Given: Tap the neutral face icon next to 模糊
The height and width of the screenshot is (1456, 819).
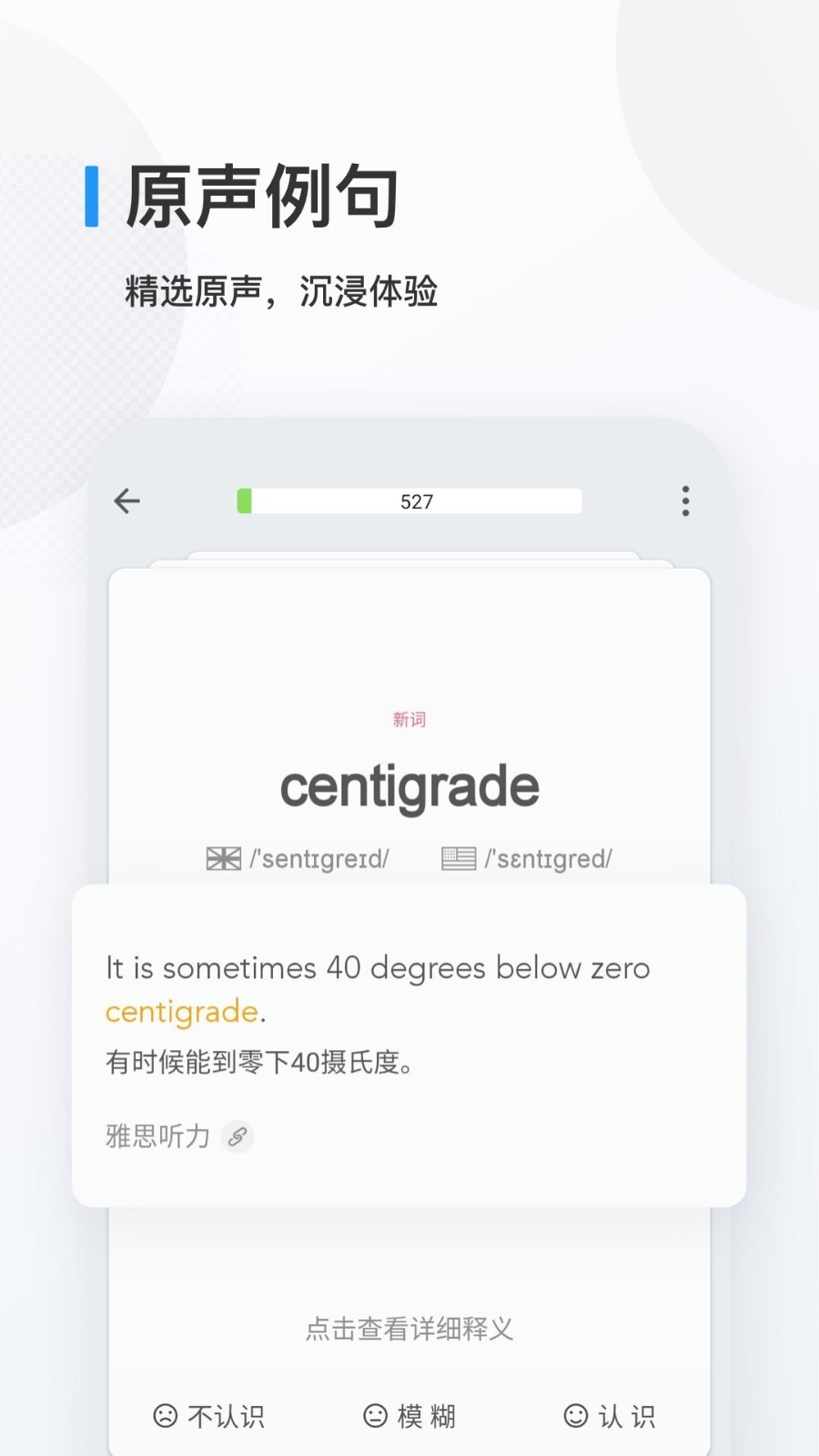Looking at the screenshot, I should 374,1416.
